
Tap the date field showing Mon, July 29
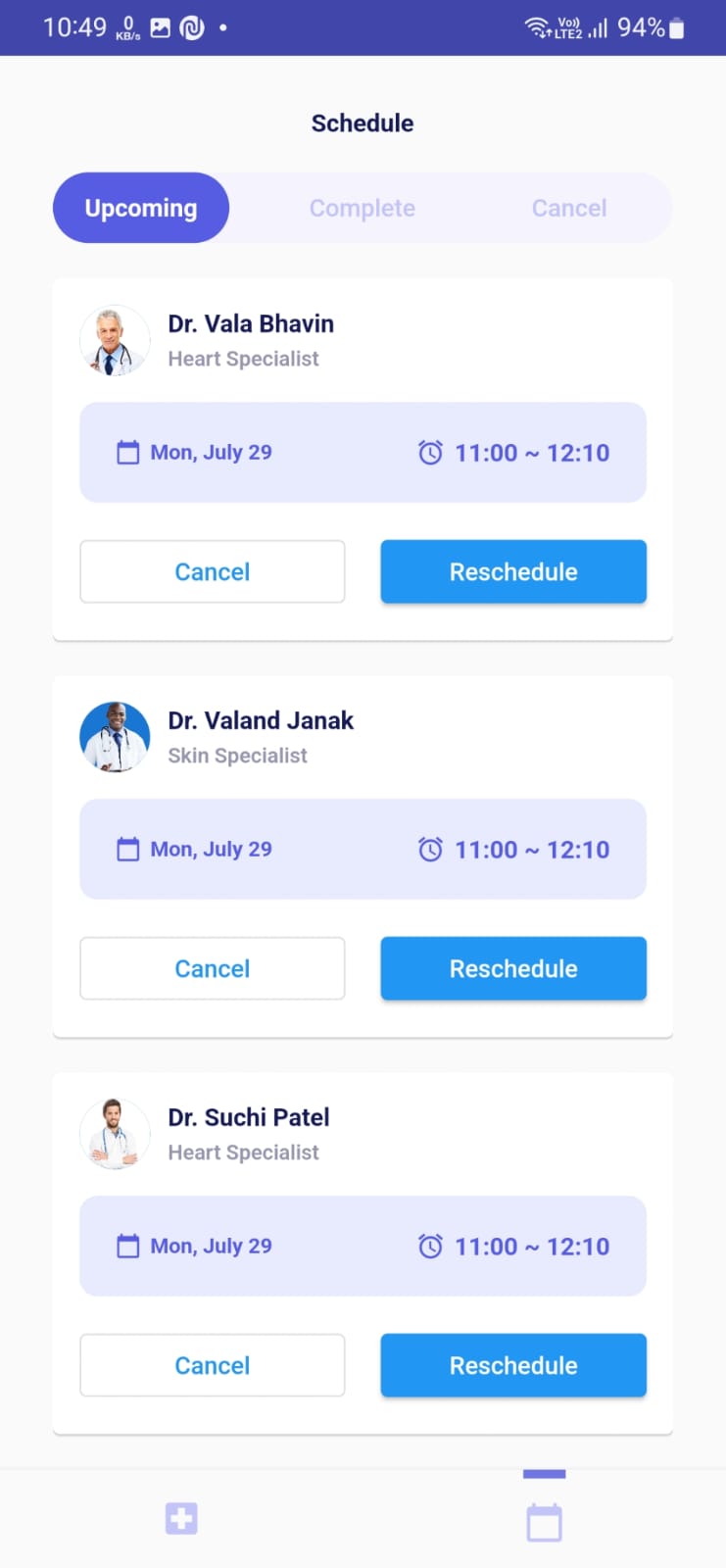click(211, 452)
